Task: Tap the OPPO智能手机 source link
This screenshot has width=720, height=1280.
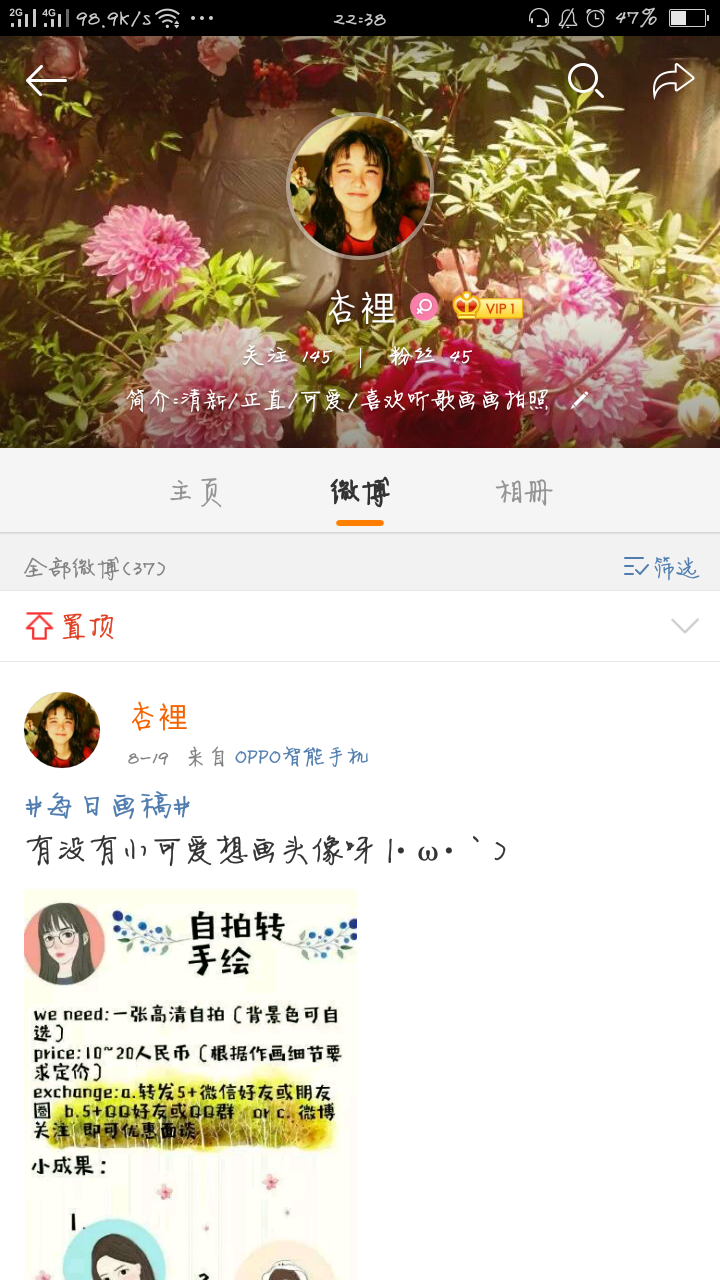Action: [301, 757]
